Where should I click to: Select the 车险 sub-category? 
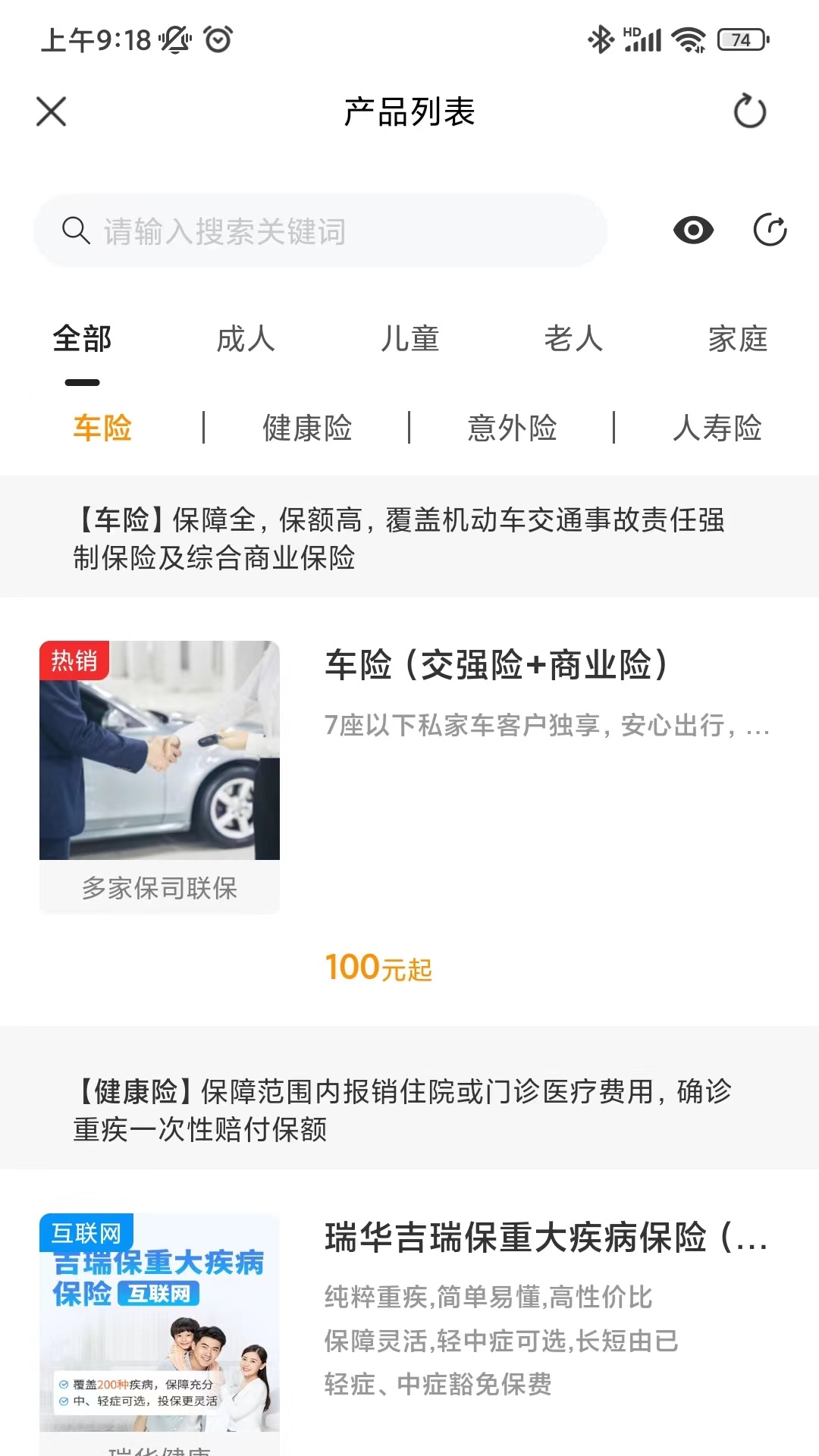pos(102,428)
